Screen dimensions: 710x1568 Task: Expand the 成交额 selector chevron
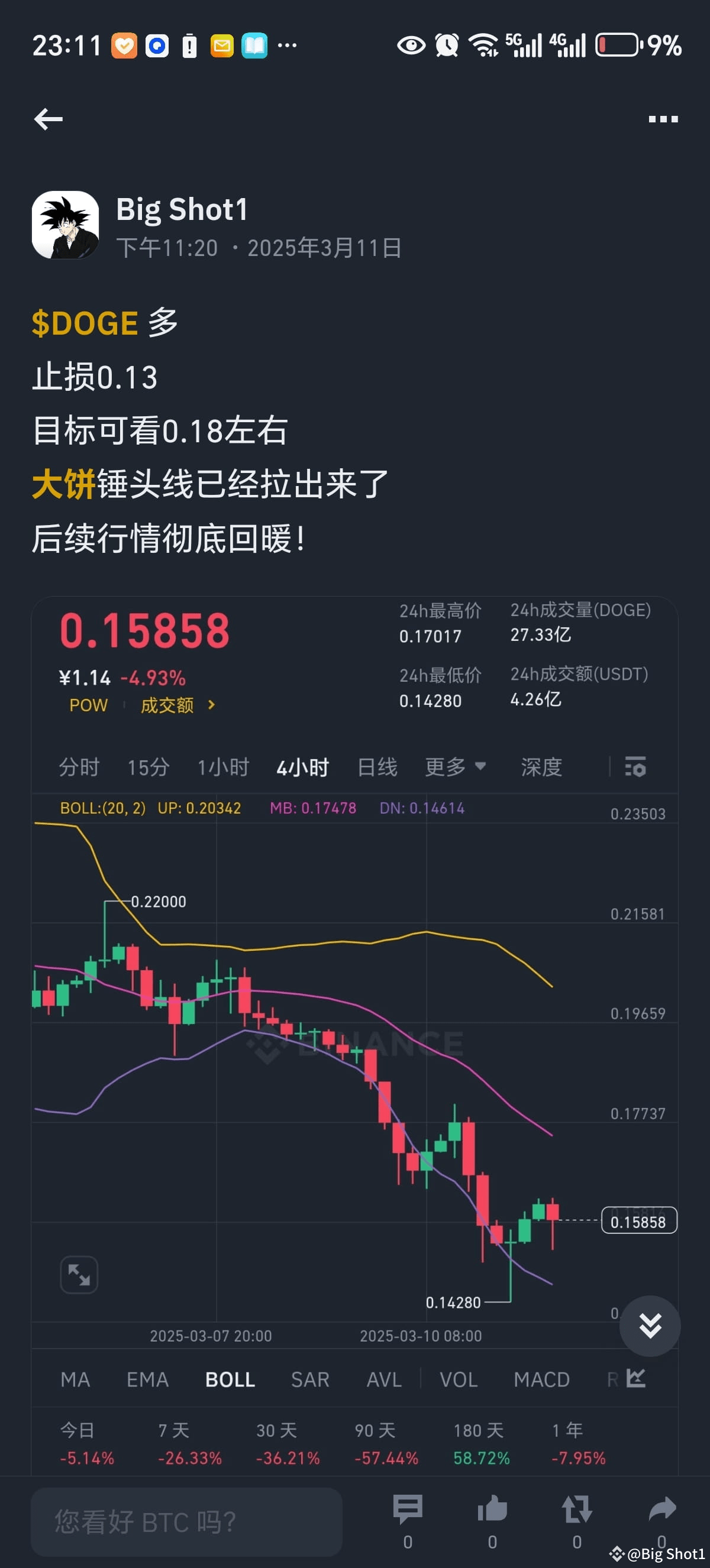click(x=211, y=706)
